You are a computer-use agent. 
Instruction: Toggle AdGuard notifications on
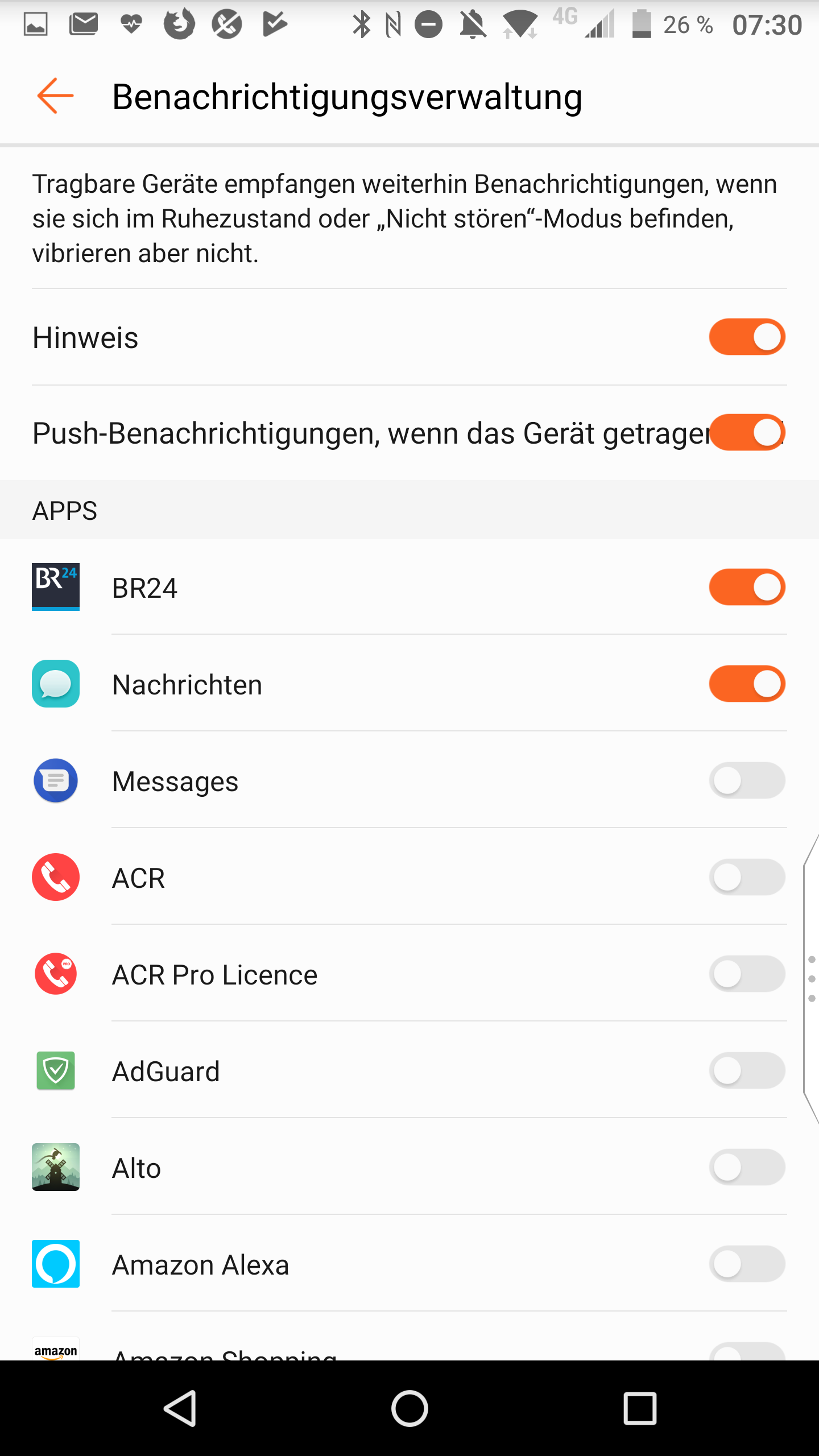pyautogui.click(x=747, y=1070)
